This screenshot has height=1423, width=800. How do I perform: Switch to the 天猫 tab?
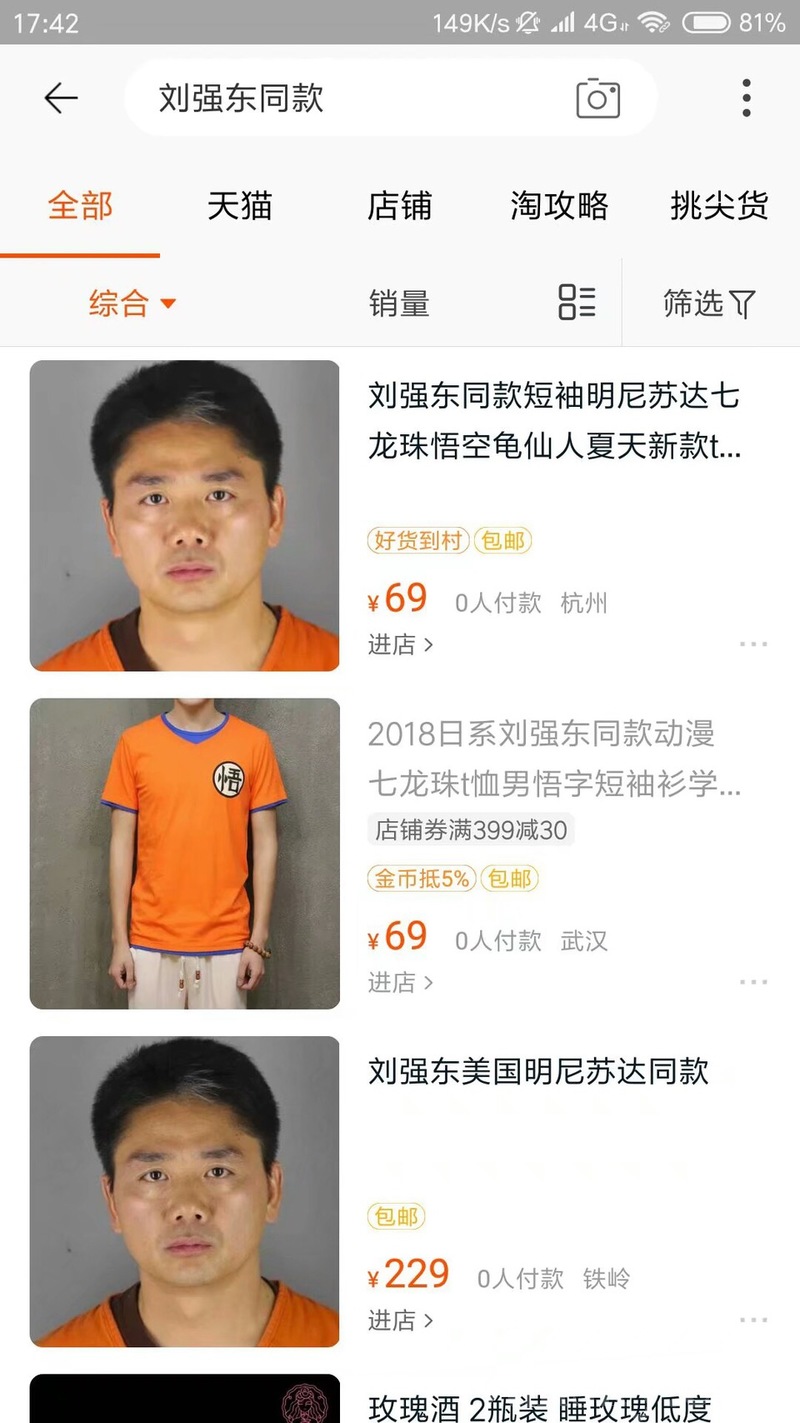[x=240, y=206]
